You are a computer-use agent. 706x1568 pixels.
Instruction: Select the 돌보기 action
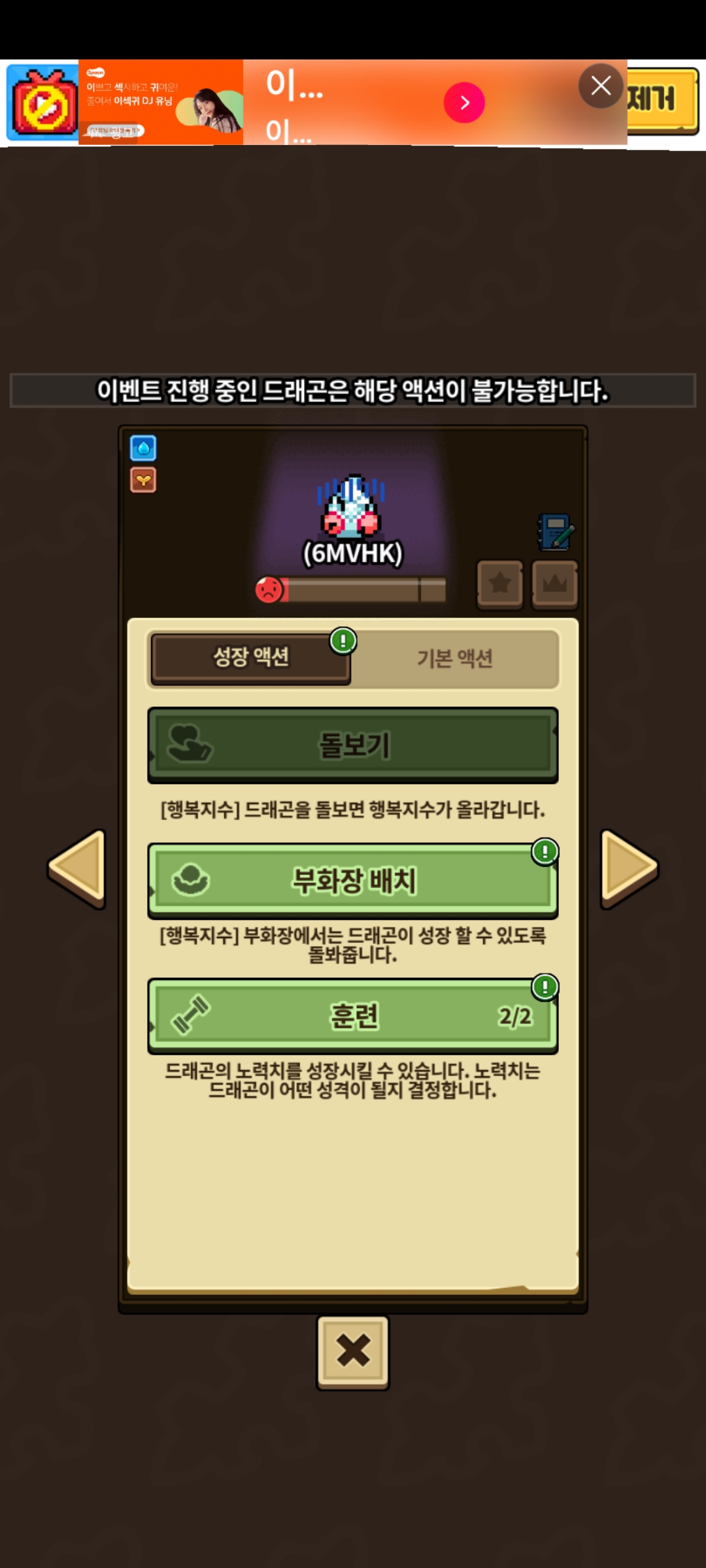353,745
